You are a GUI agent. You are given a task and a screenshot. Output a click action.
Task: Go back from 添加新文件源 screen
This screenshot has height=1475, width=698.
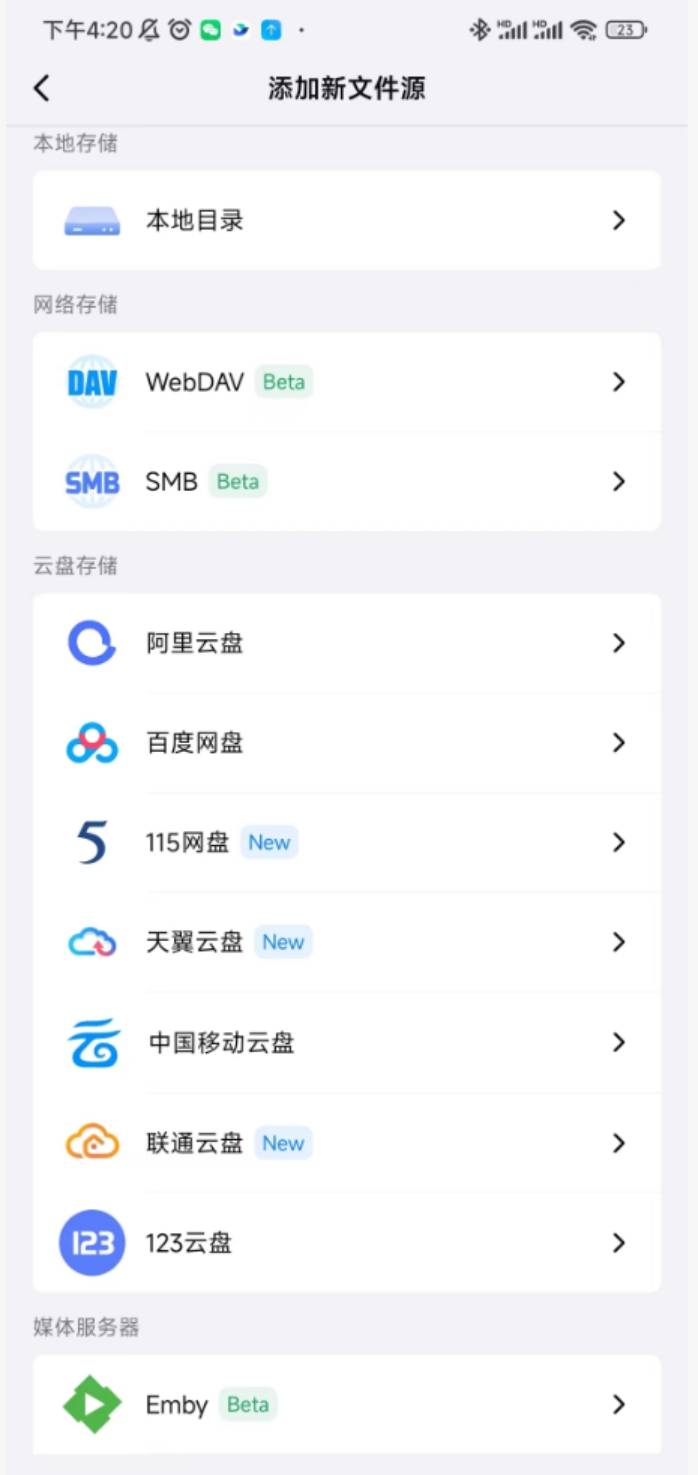[41, 88]
